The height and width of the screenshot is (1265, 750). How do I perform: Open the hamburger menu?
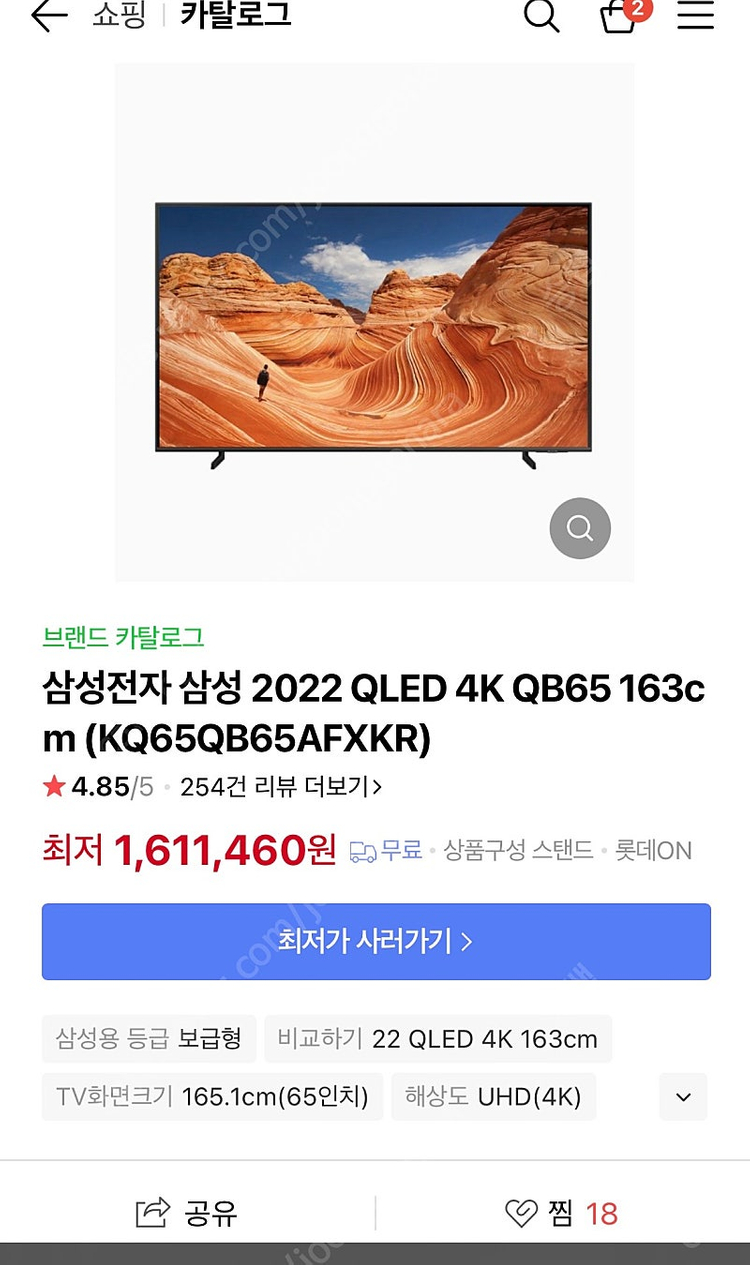696,16
